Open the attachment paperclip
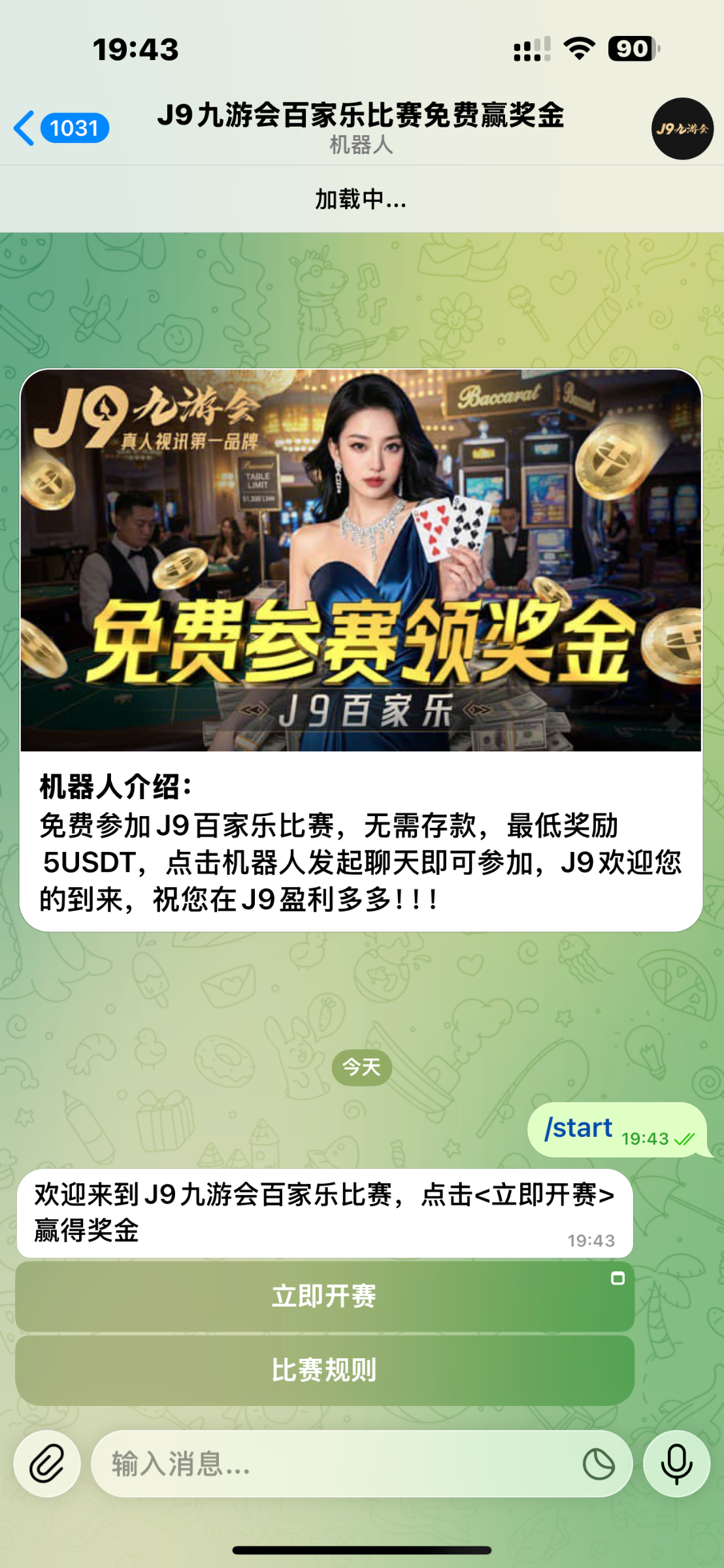The image size is (724, 1568). (47, 1463)
